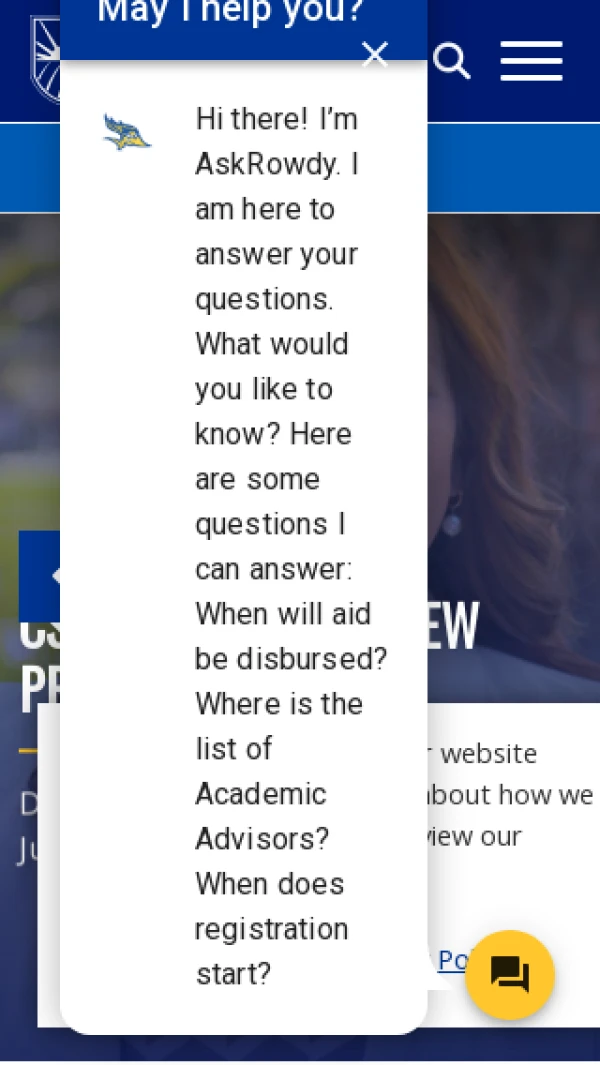Tap the yellow chat bubble button
This screenshot has width=600, height=1065.
click(510, 974)
